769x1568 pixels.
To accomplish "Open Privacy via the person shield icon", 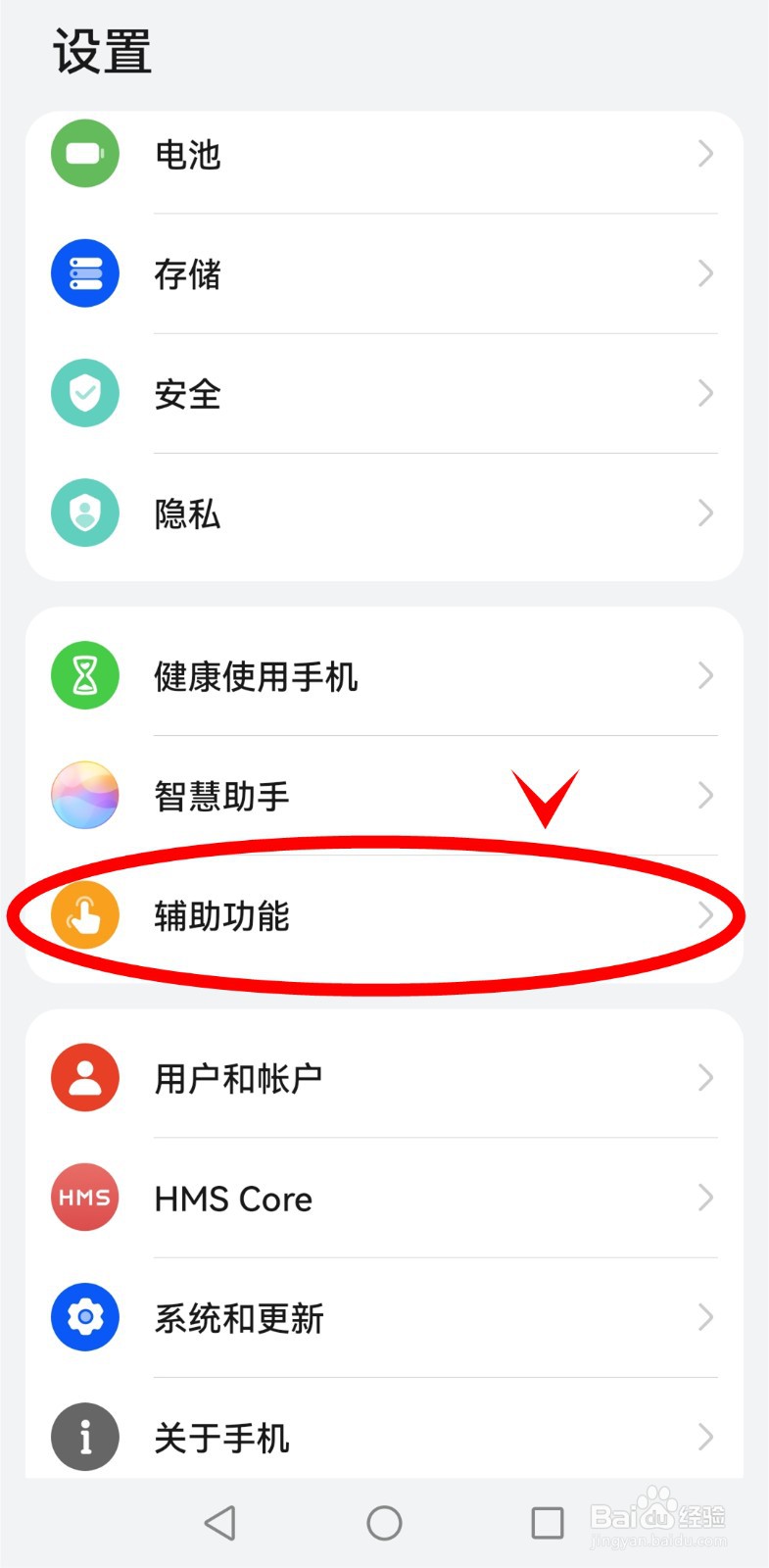I will click(84, 513).
